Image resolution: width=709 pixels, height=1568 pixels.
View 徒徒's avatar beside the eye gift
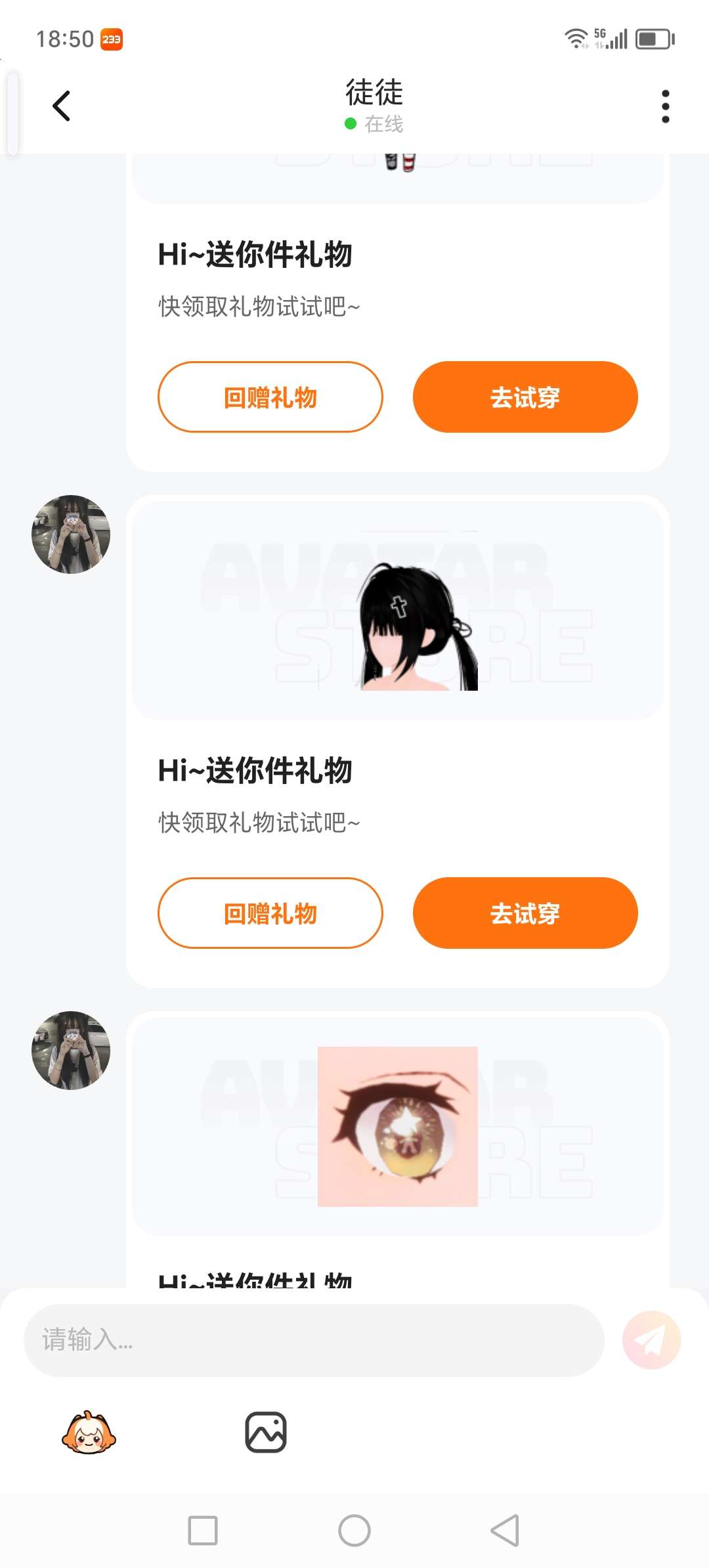[71, 1051]
